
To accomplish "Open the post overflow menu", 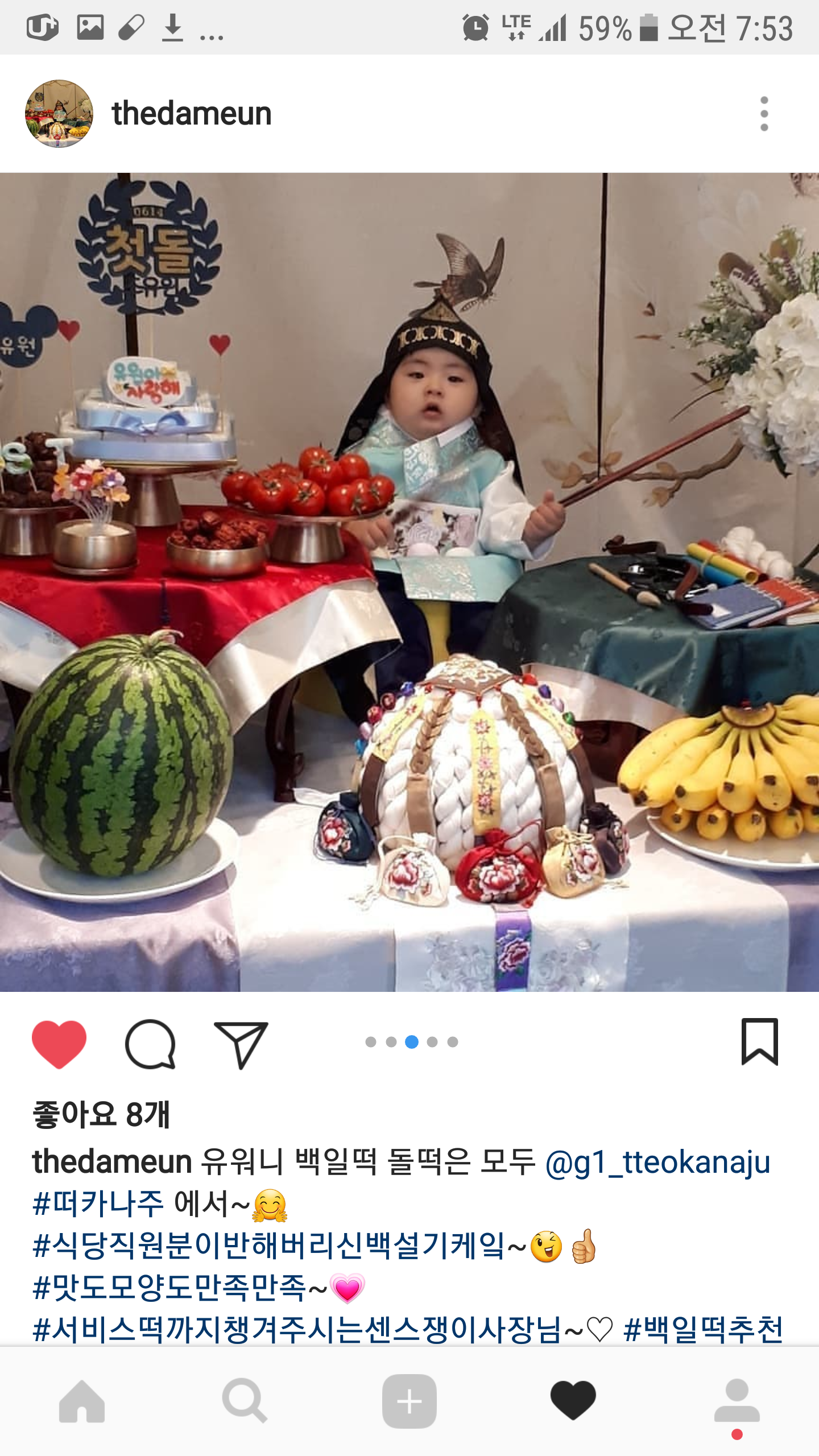I will (x=764, y=114).
